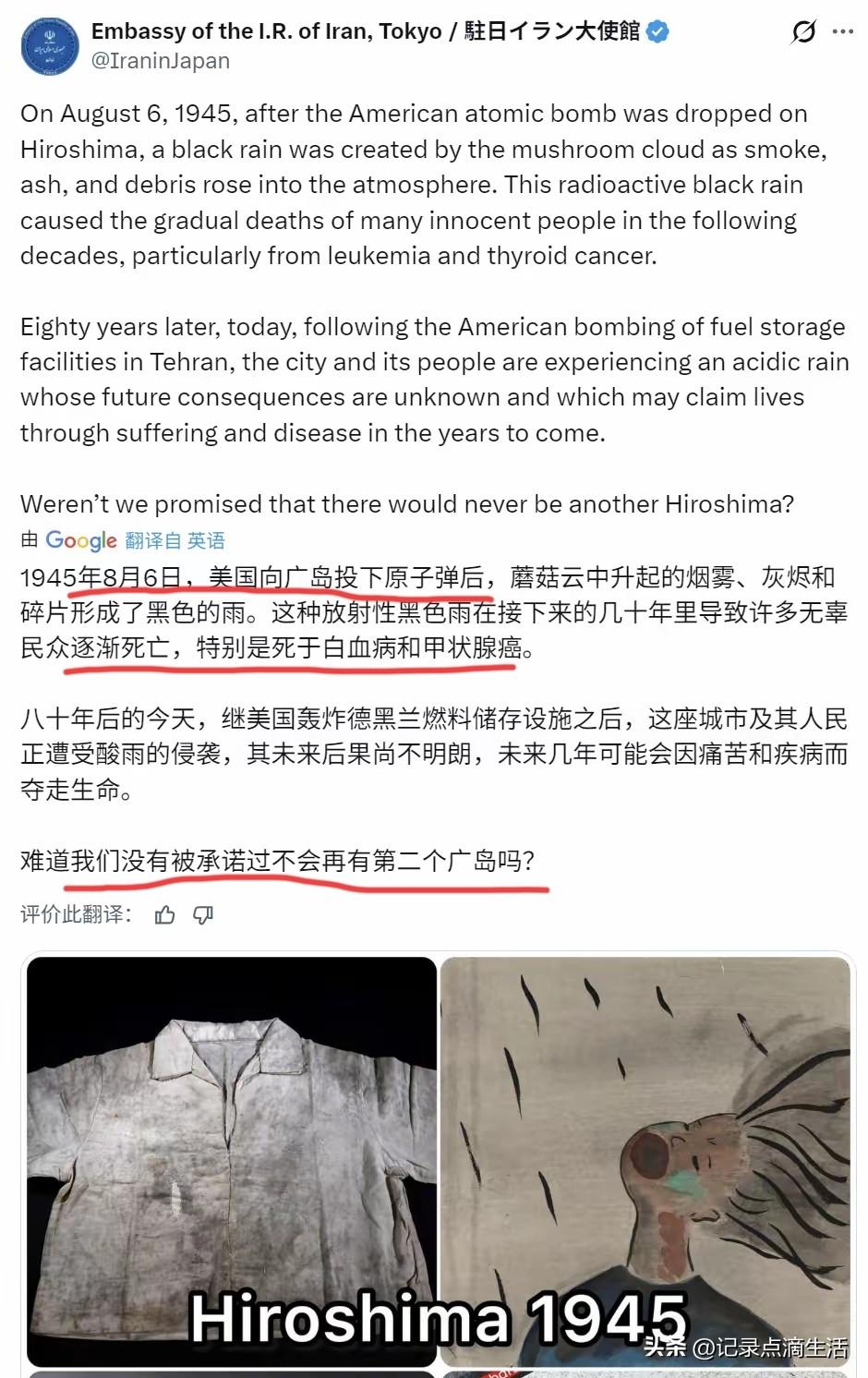The width and height of the screenshot is (868, 1378).
Task: Click the blue verified badge
Action: (x=657, y=30)
